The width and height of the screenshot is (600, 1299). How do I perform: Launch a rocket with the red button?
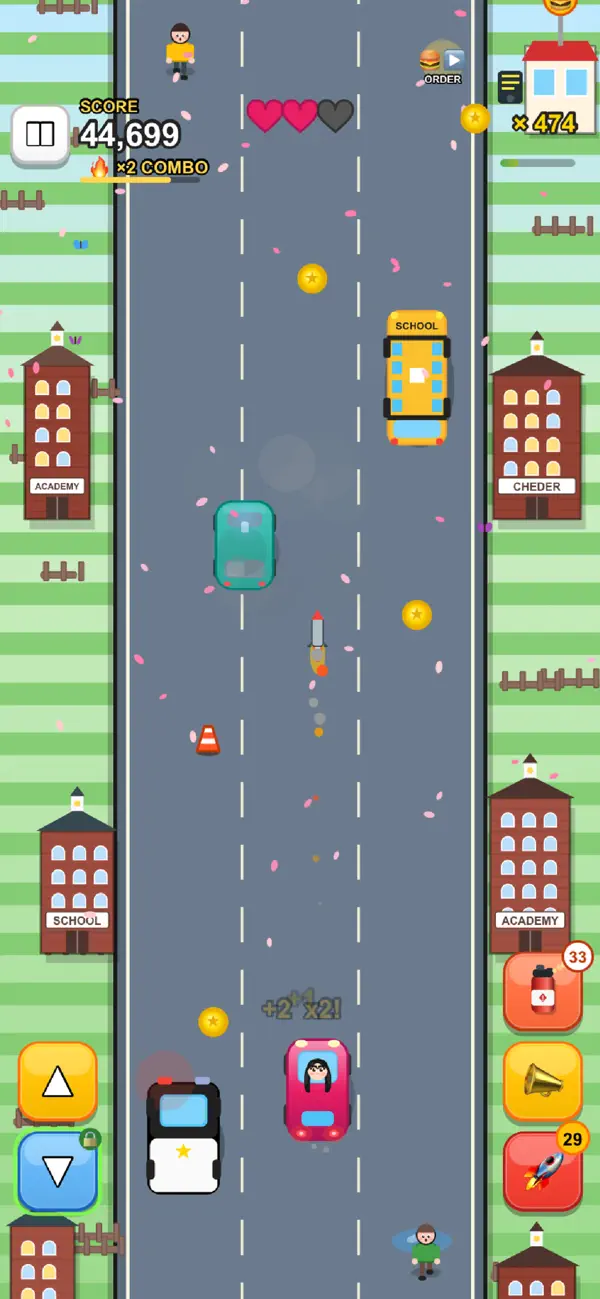(x=543, y=1171)
